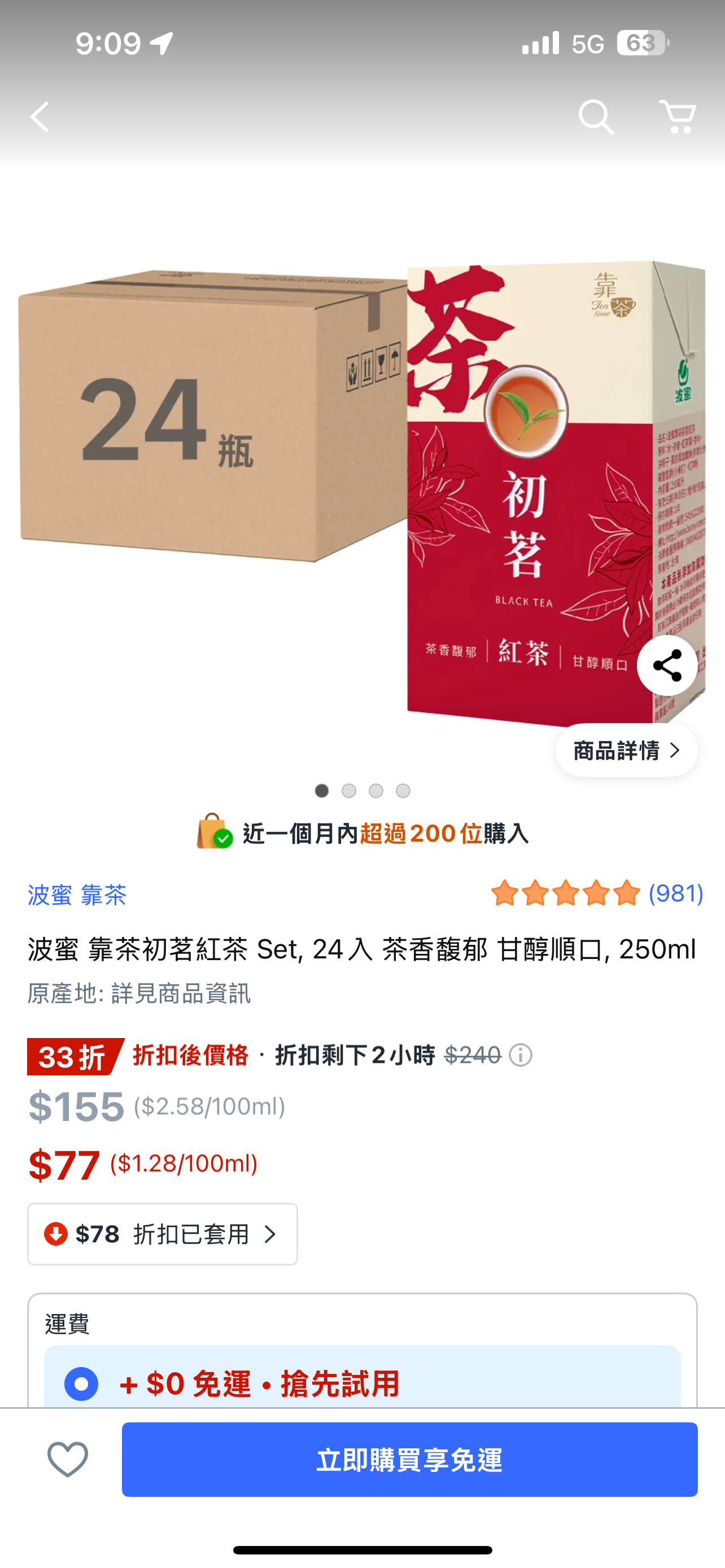The width and height of the screenshot is (725, 1568).
Task: Open the shopping cart
Action: tap(678, 117)
